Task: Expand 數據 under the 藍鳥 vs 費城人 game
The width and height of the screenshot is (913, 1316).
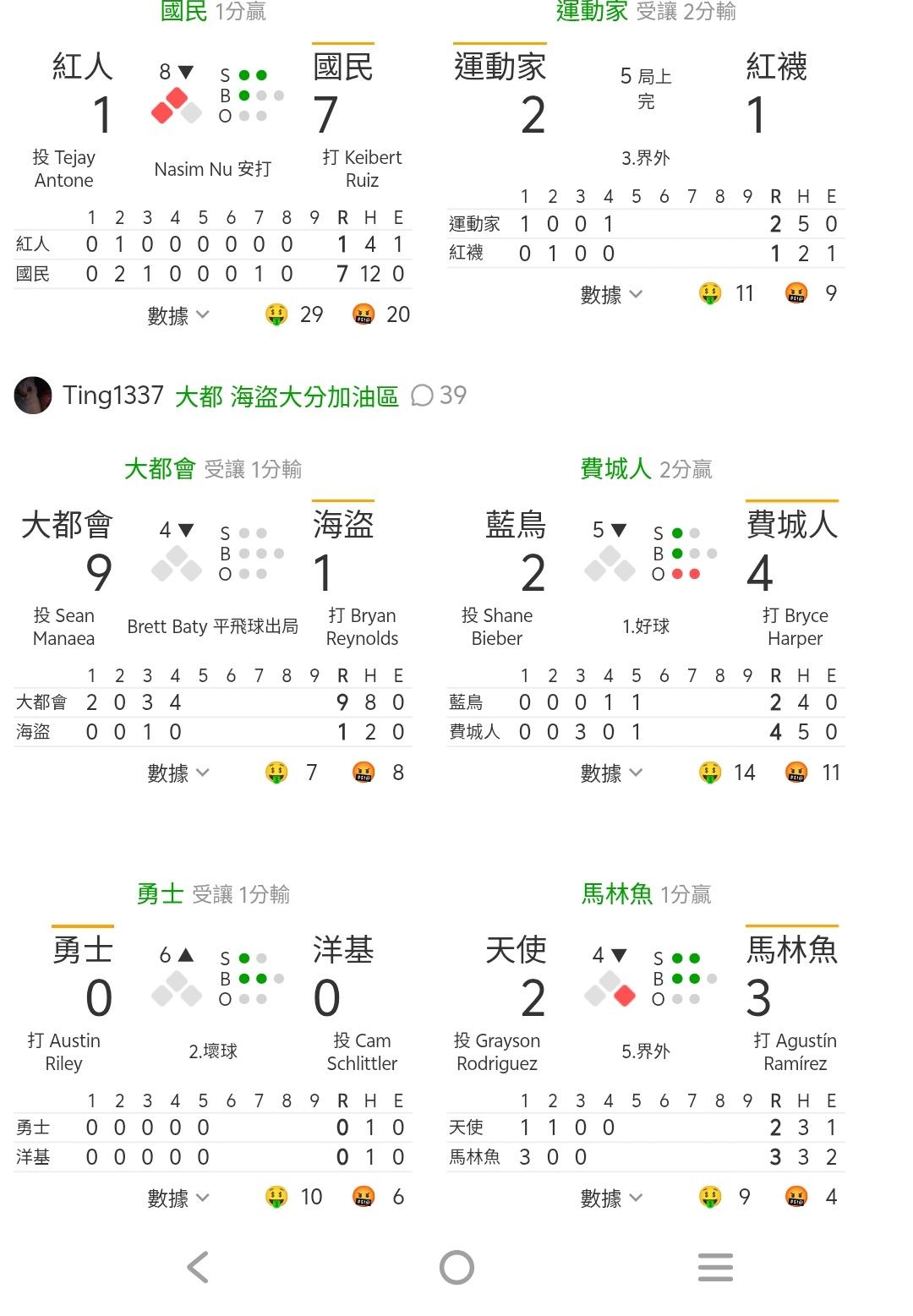Action: (611, 773)
